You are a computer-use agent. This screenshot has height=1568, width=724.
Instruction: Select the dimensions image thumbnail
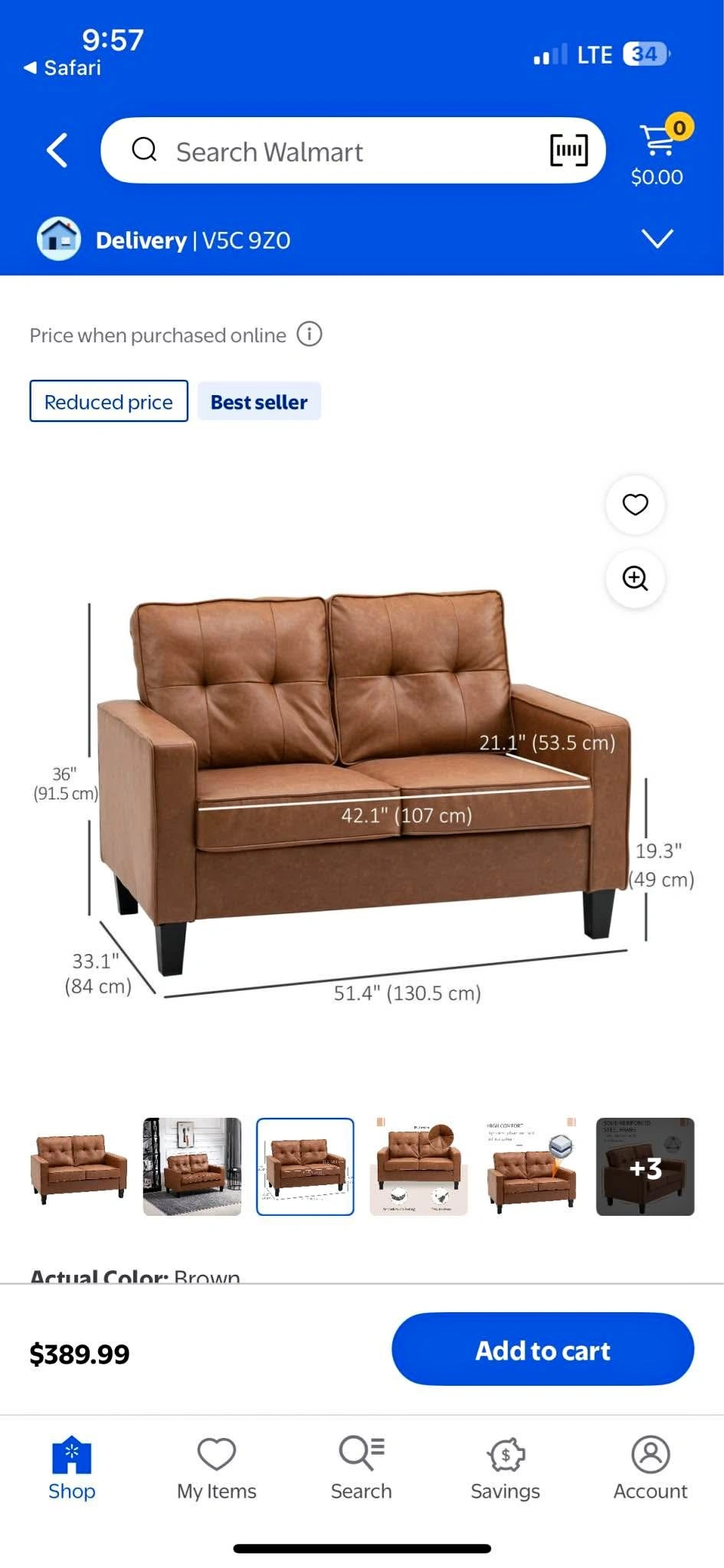[305, 1166]
